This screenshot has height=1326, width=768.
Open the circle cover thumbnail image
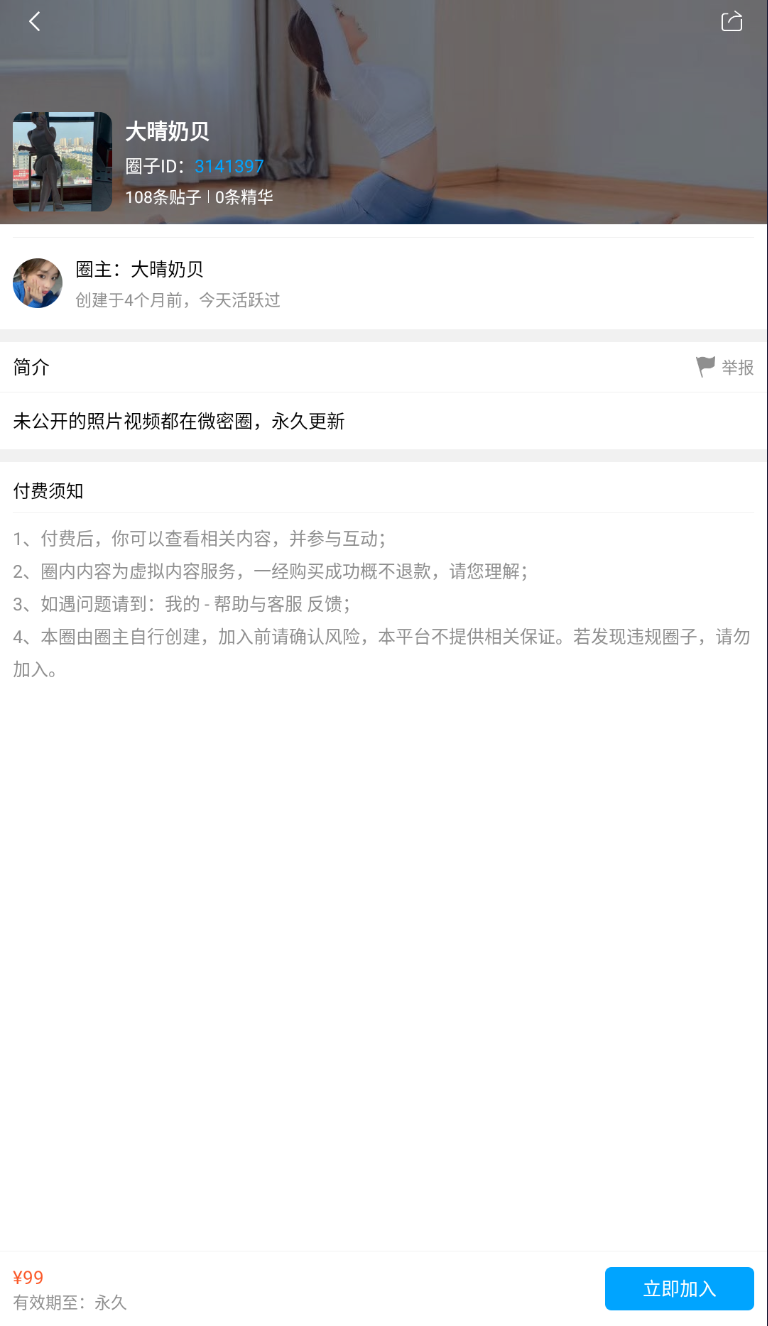[62, 162]
